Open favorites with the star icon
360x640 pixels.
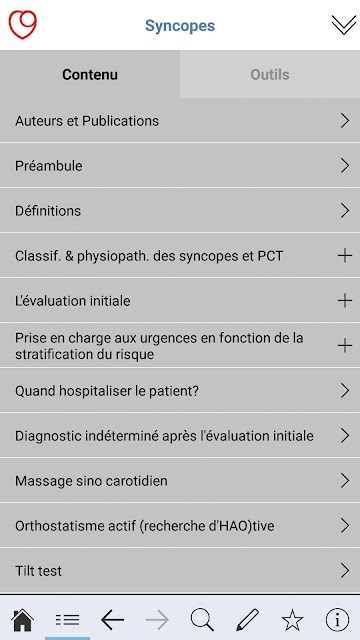coord(292,620)
